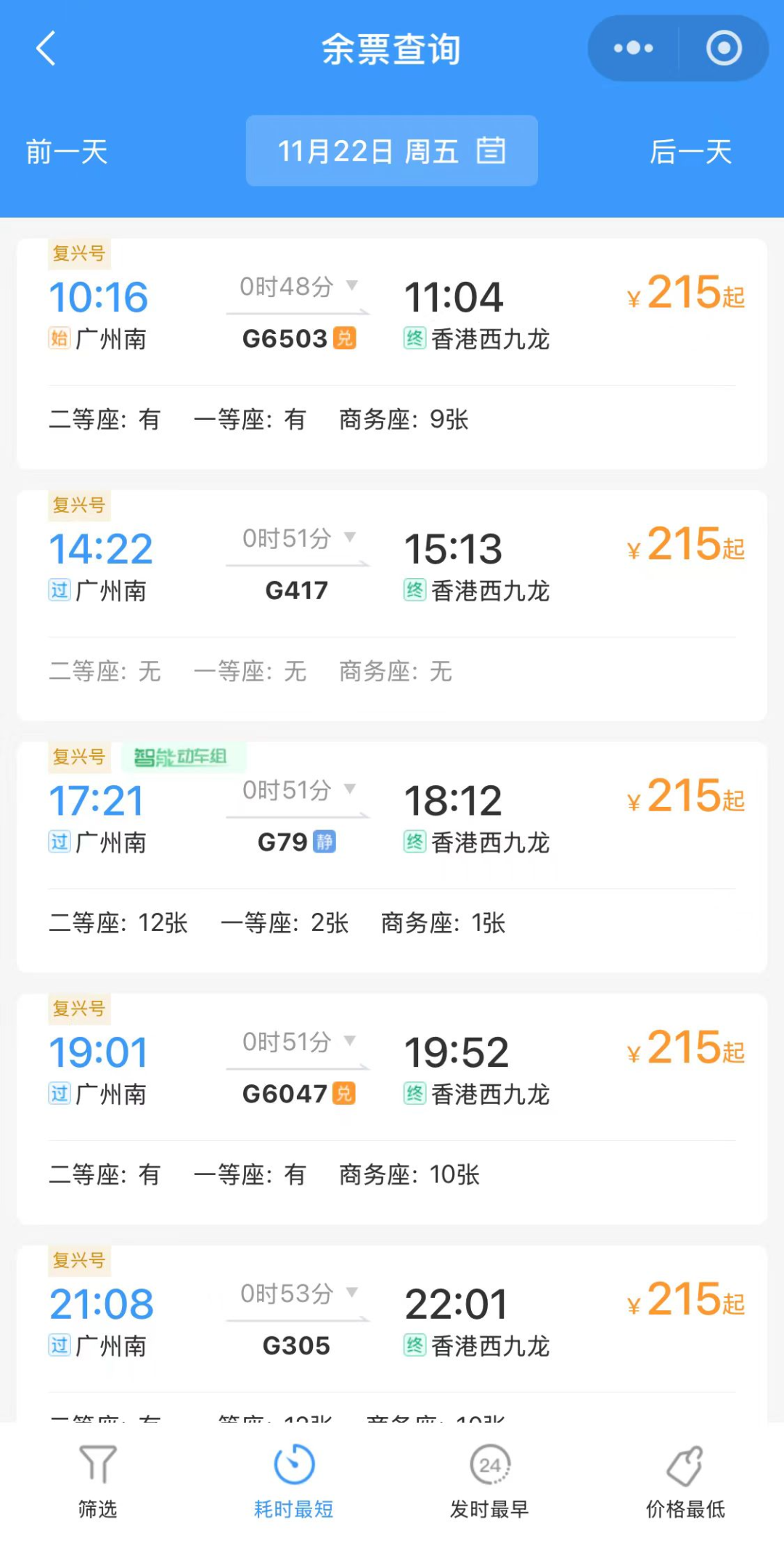Image resolution: width=784 pixels, height=1560 pixels.
Task: Select train G79 departing at 17:21
Action: click(392, 857)
